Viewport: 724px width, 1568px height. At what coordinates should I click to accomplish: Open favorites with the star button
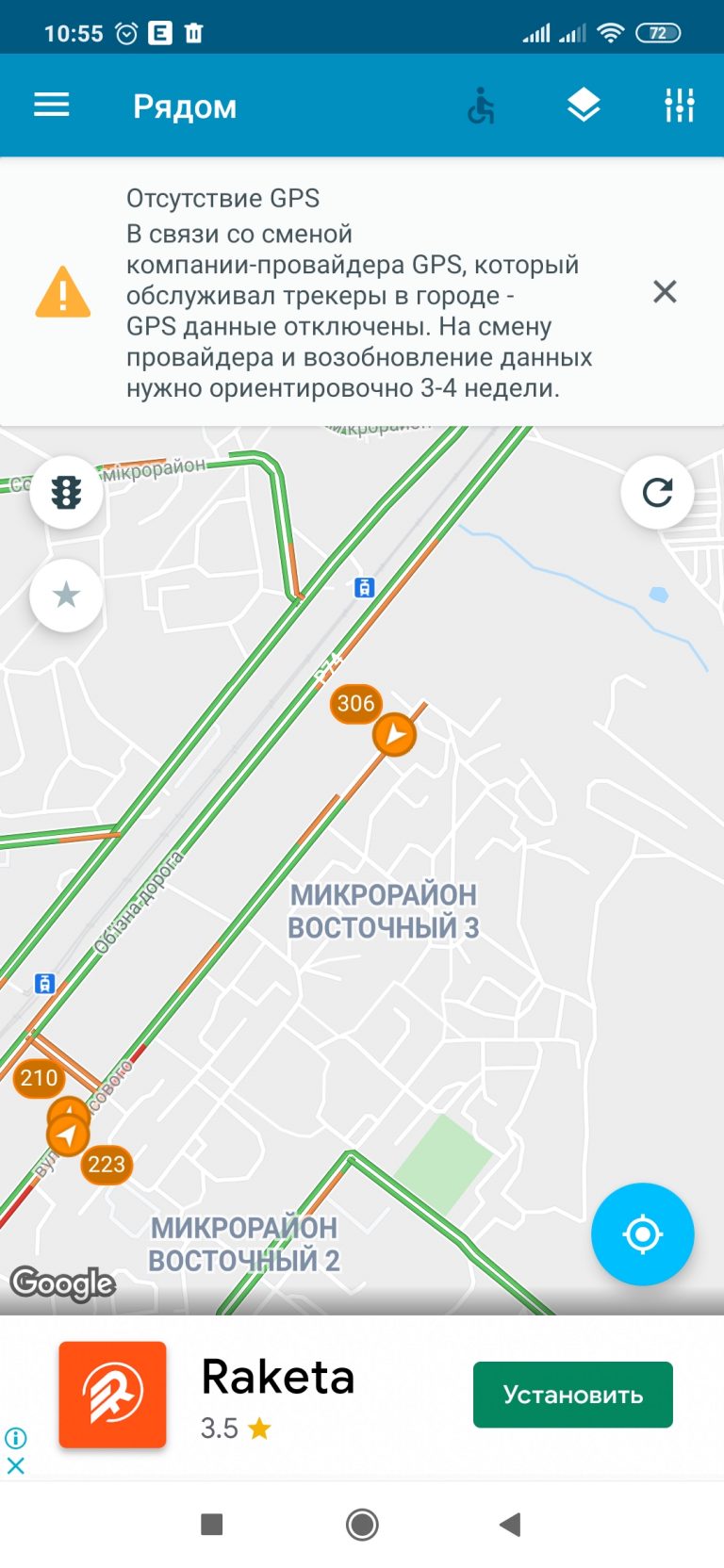[x=66, y=595]
